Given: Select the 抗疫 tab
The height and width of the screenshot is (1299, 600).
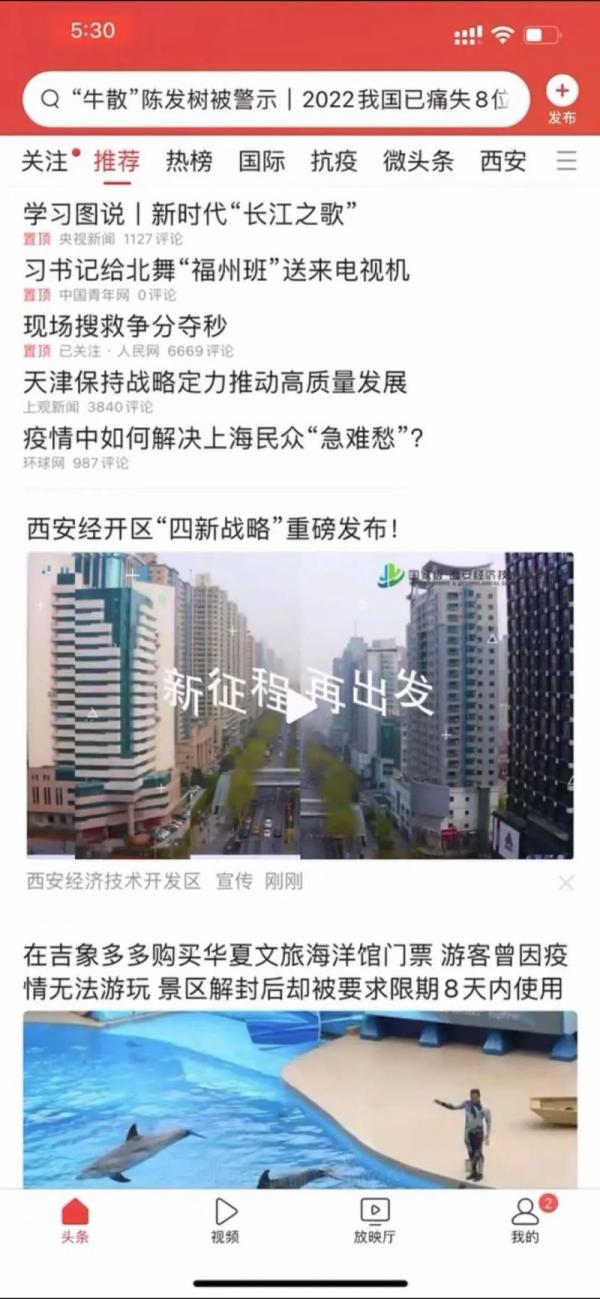Looking at the screenshot, I should pos(333,161).
